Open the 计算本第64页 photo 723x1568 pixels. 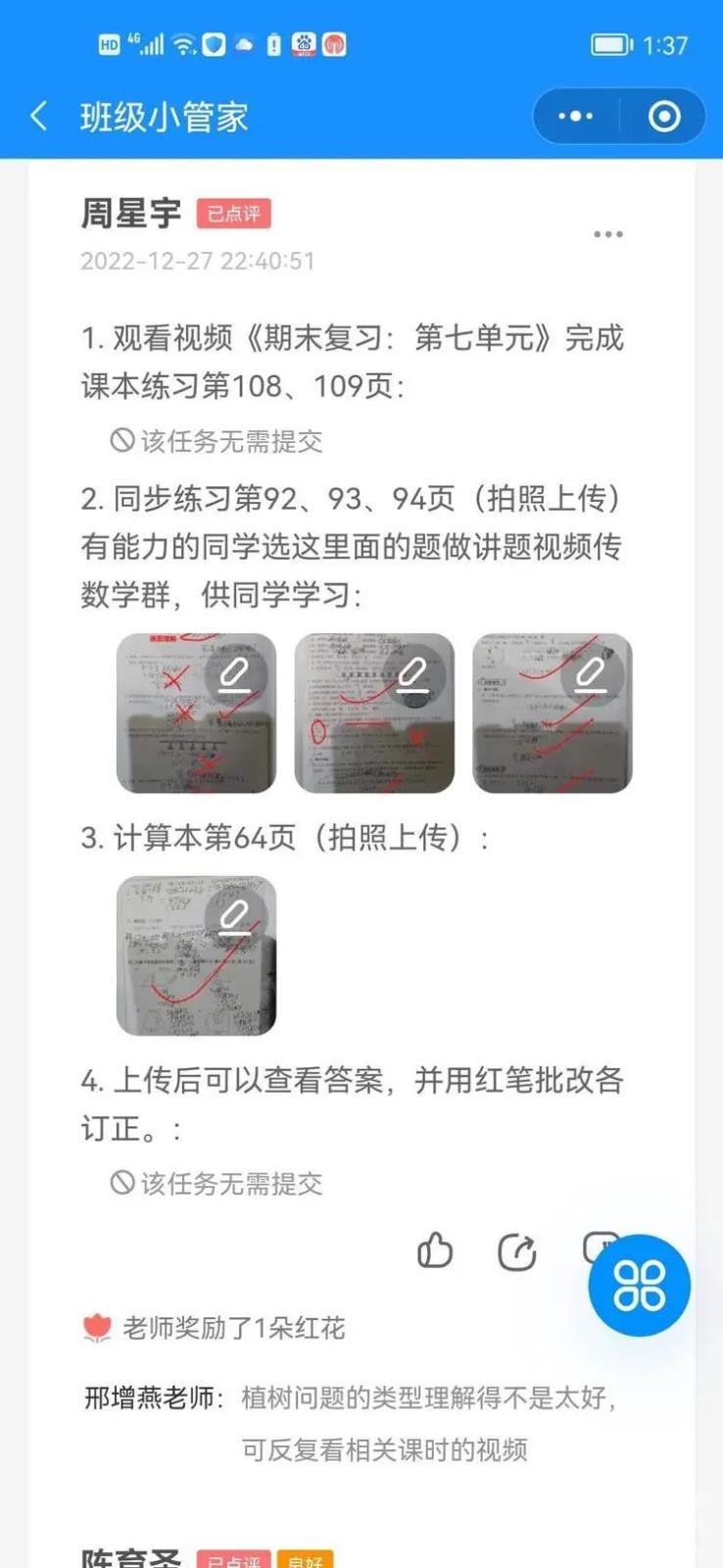196,955
